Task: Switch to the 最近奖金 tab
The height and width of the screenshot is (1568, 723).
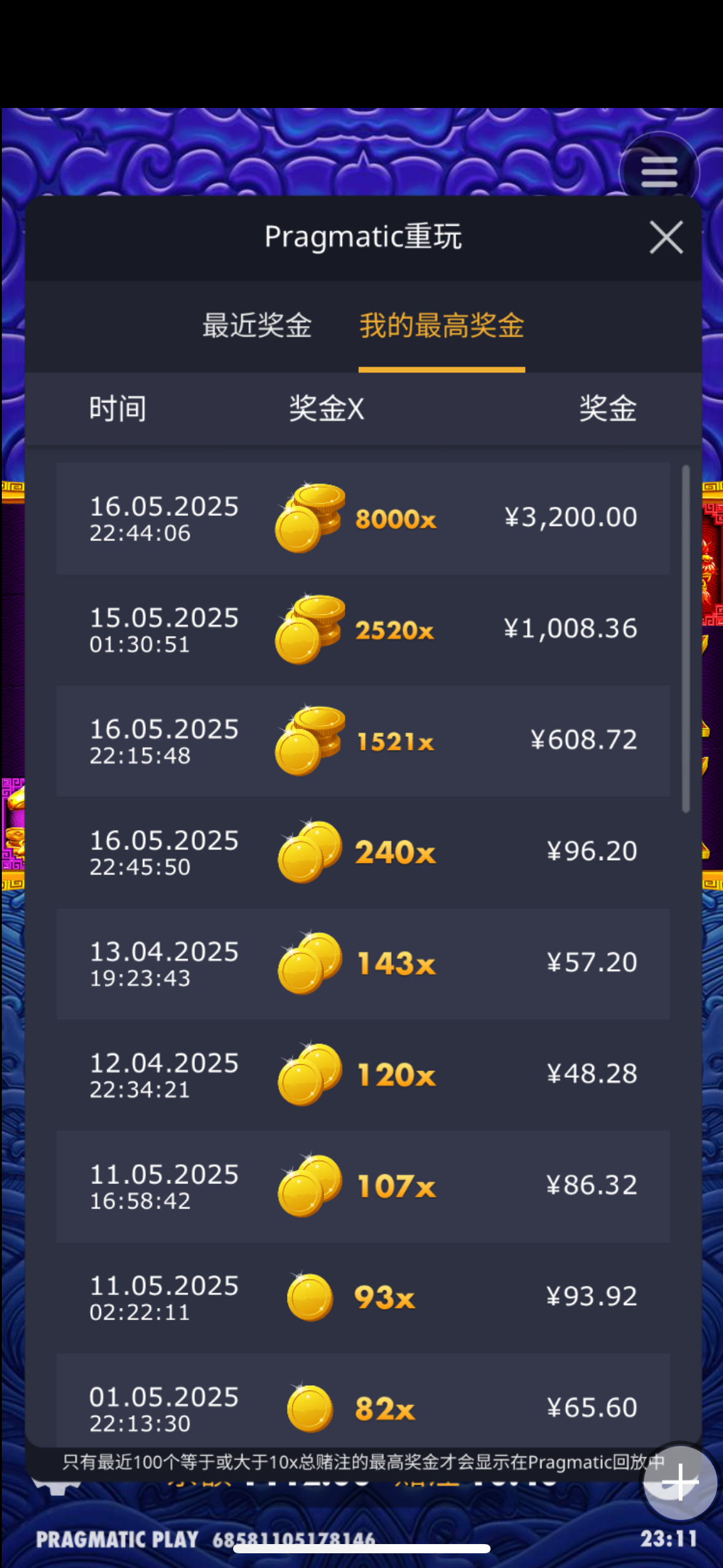Action: pyautogui.click(x=257, y=325)
